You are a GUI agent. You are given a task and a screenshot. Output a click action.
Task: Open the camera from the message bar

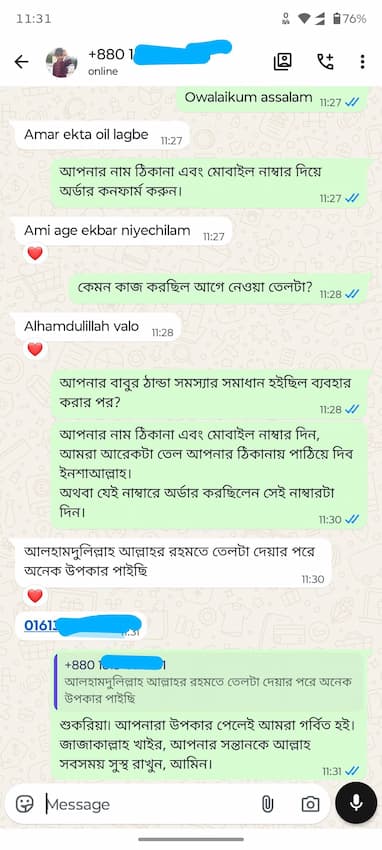310,804
